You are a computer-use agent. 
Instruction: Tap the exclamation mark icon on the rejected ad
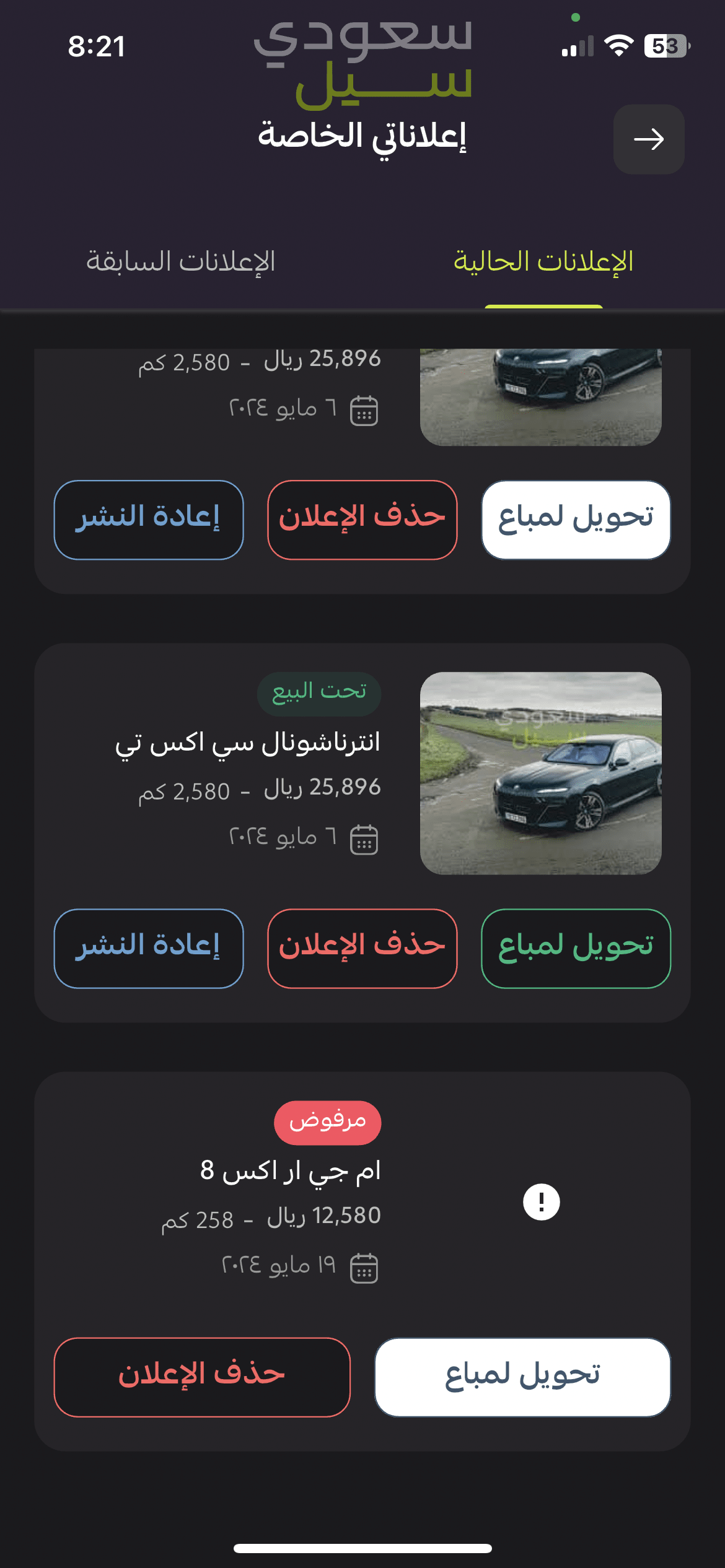[x=540, y=1200]
